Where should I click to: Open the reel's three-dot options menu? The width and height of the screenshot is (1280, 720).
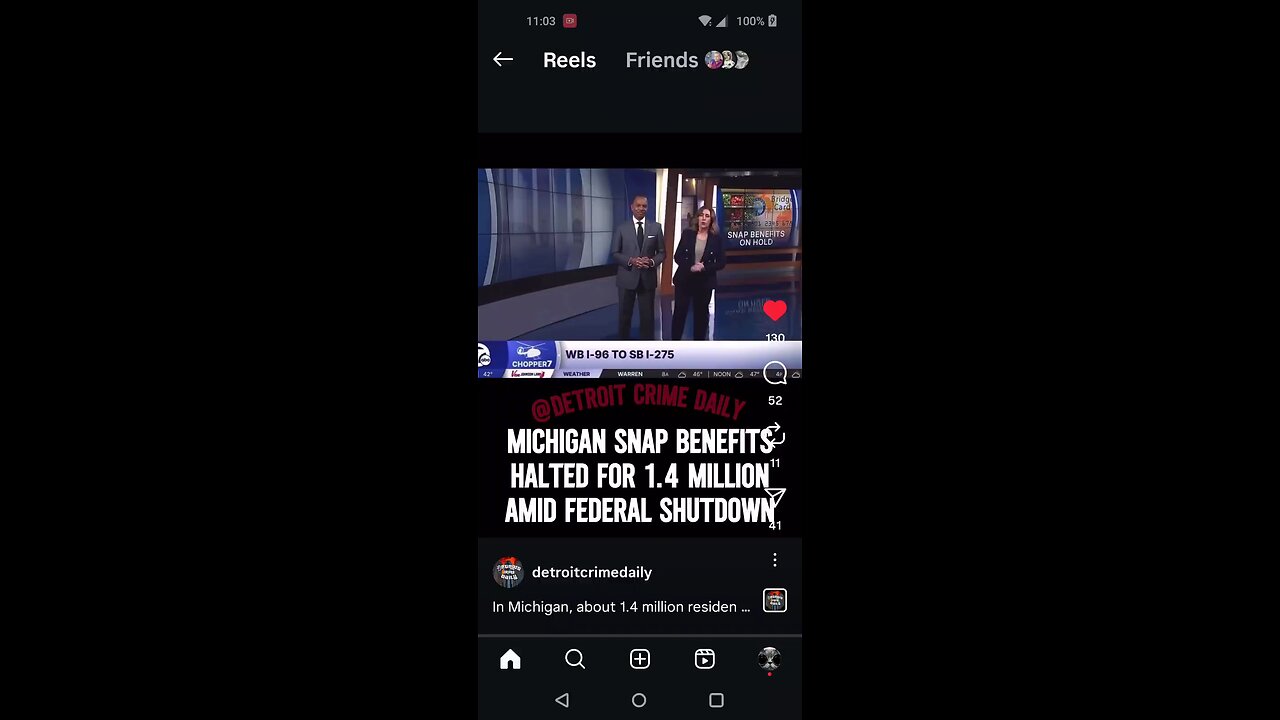775,560
